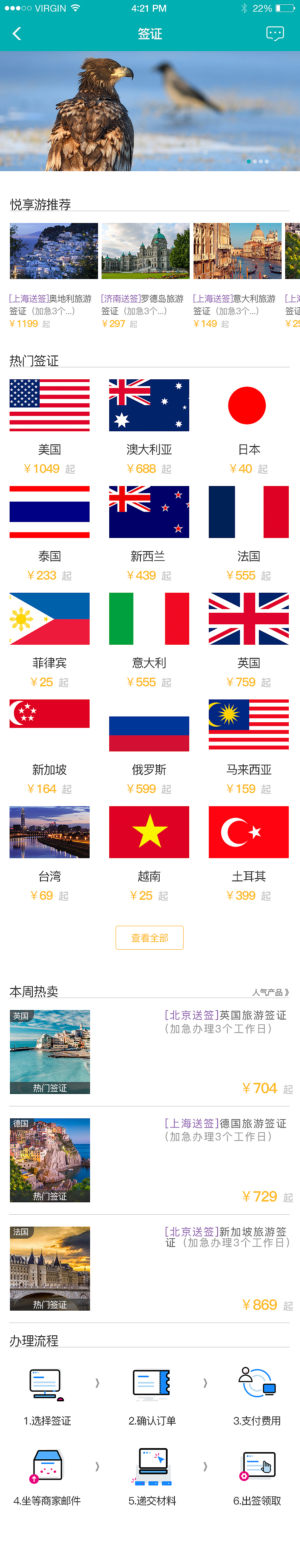Open the eagle banner at the top

pos(150,111)
